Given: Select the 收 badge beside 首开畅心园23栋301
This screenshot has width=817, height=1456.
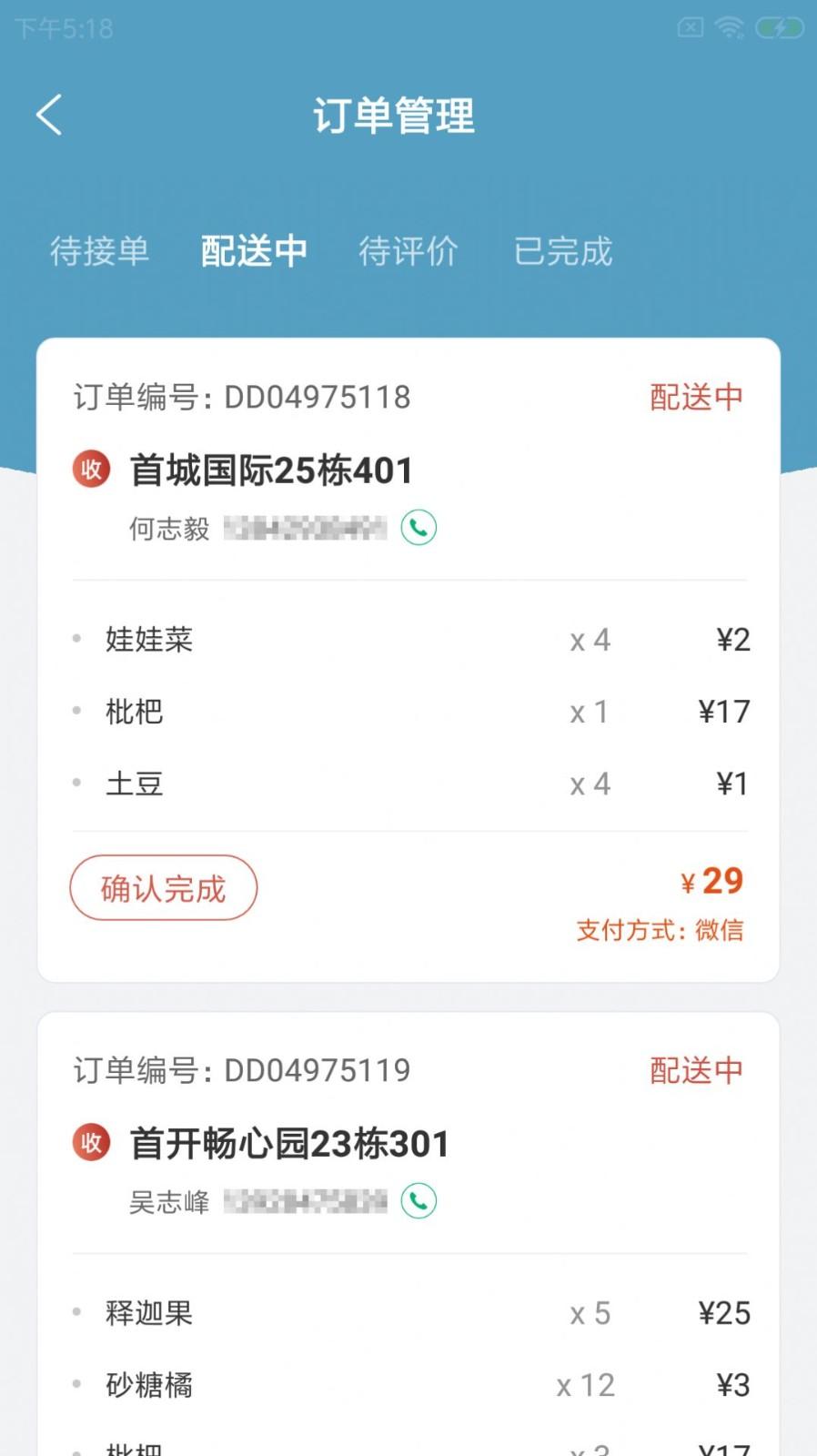Looking at the screenshot, I should pos(90,1144).
